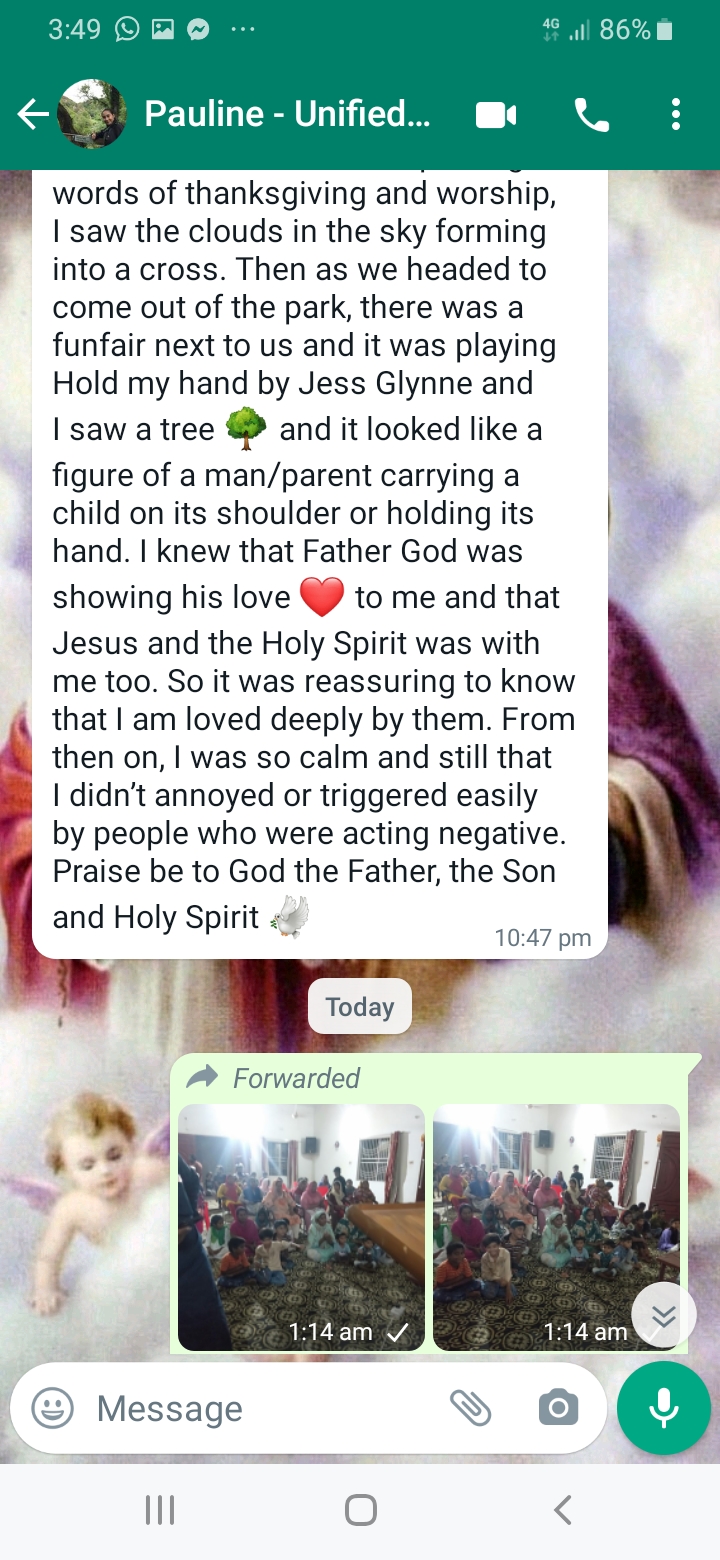Screen dimensions: 720x1560
Task: Open the three-dot overflow menu
Action: (x=676, y=116)
